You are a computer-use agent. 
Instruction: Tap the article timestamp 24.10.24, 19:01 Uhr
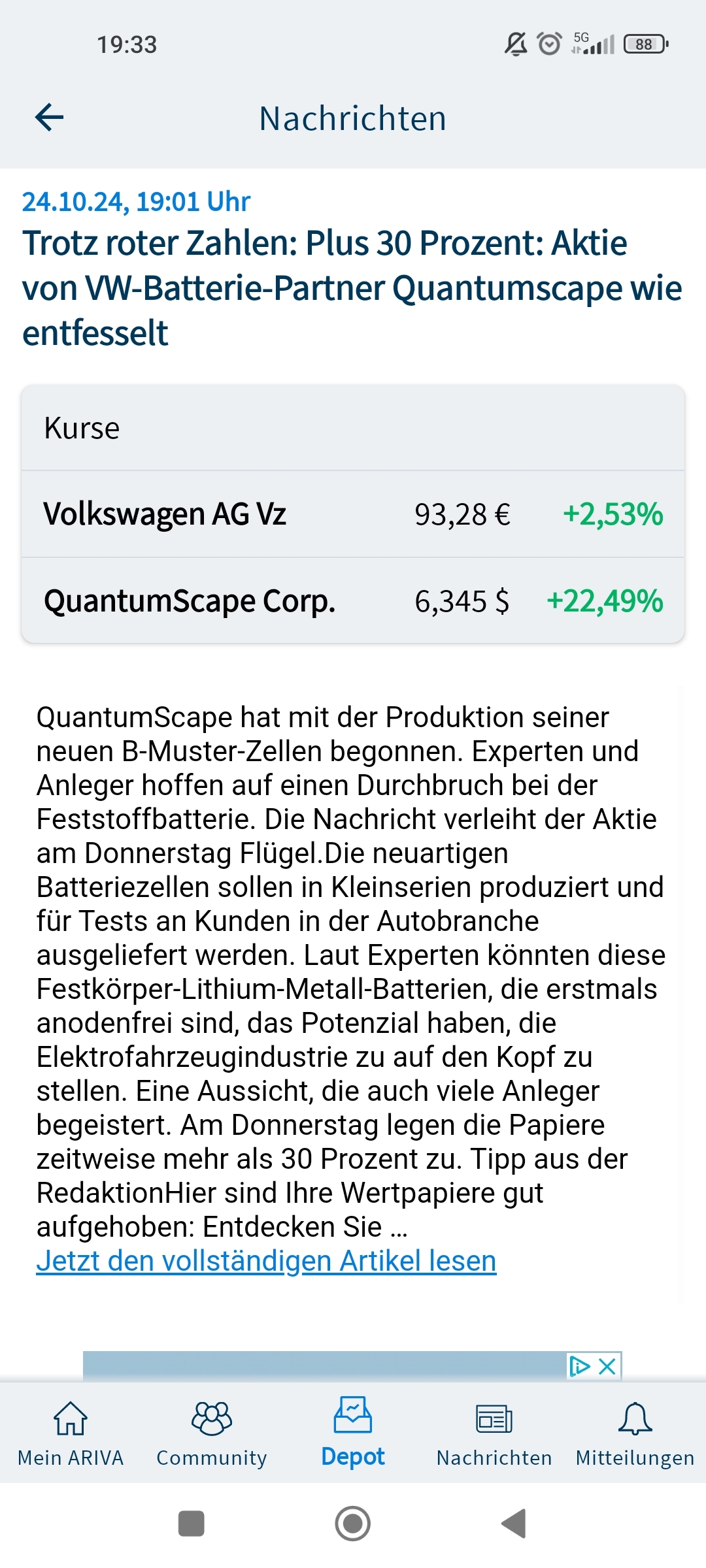(x=135, y=201)
